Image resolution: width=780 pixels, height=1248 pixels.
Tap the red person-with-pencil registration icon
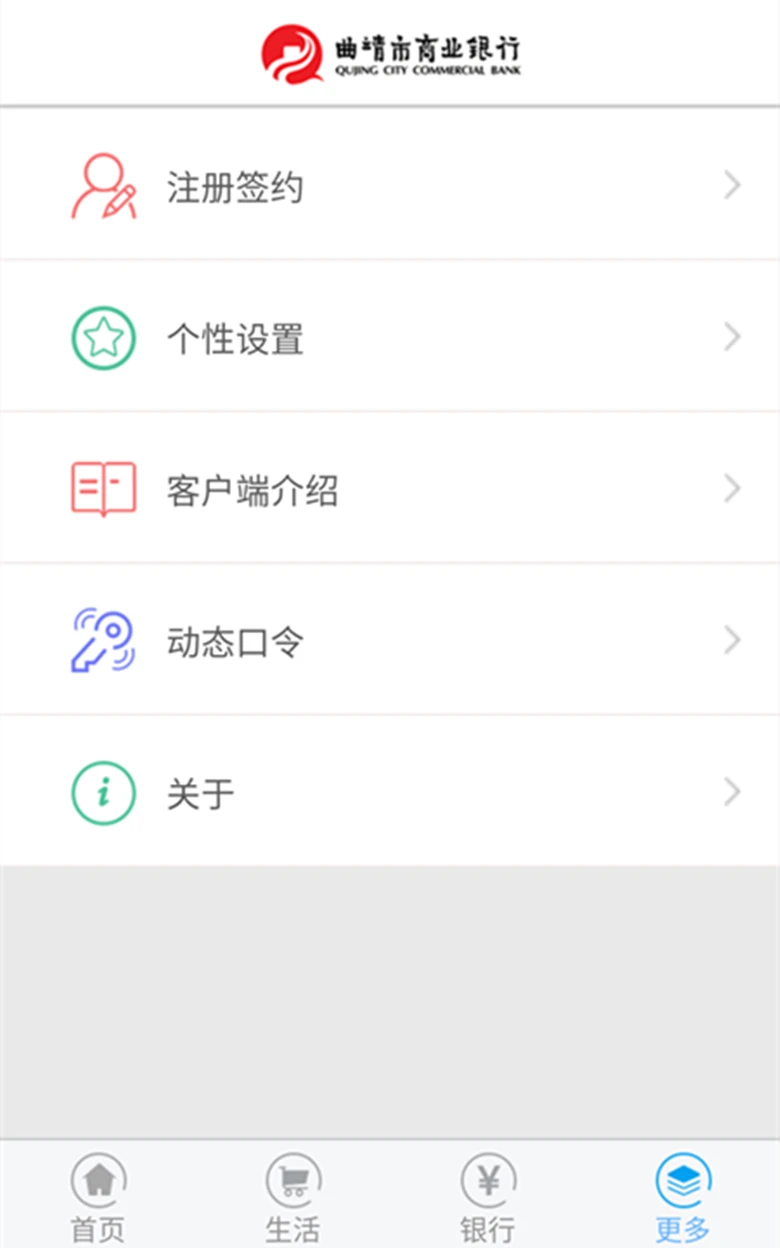tap(103, 186)
